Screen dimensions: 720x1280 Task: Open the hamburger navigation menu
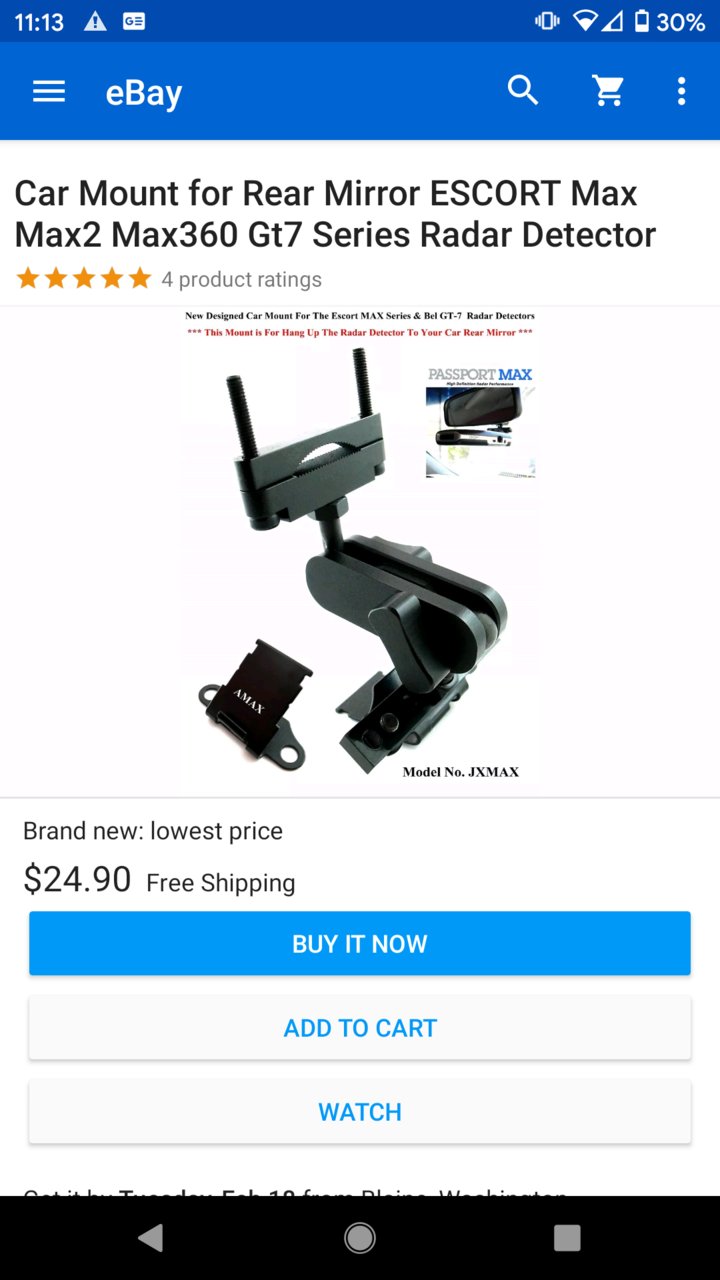click(x=49, y=92)
